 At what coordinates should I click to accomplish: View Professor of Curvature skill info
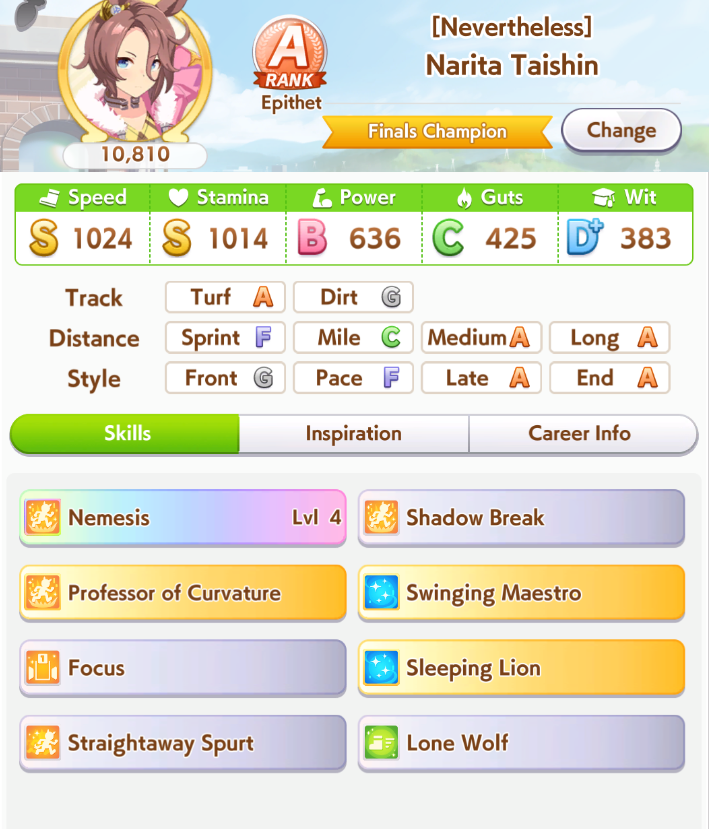pyautogui.click(x=183, y=593)
